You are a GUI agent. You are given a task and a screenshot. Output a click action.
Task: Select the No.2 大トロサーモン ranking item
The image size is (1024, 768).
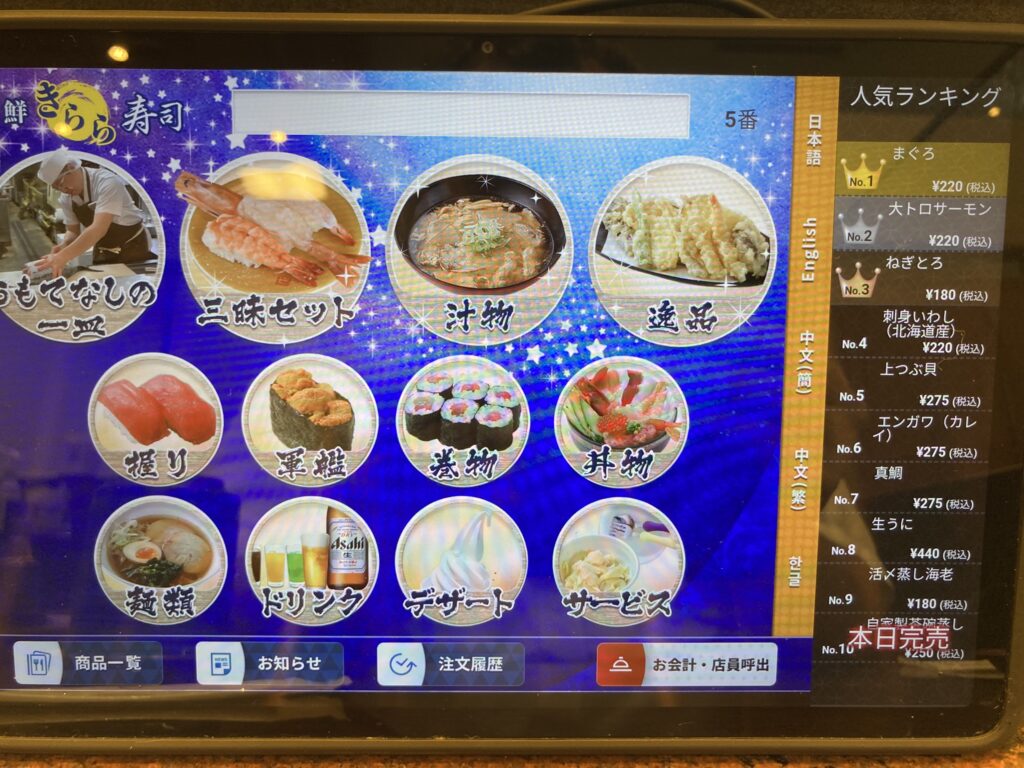922,224
